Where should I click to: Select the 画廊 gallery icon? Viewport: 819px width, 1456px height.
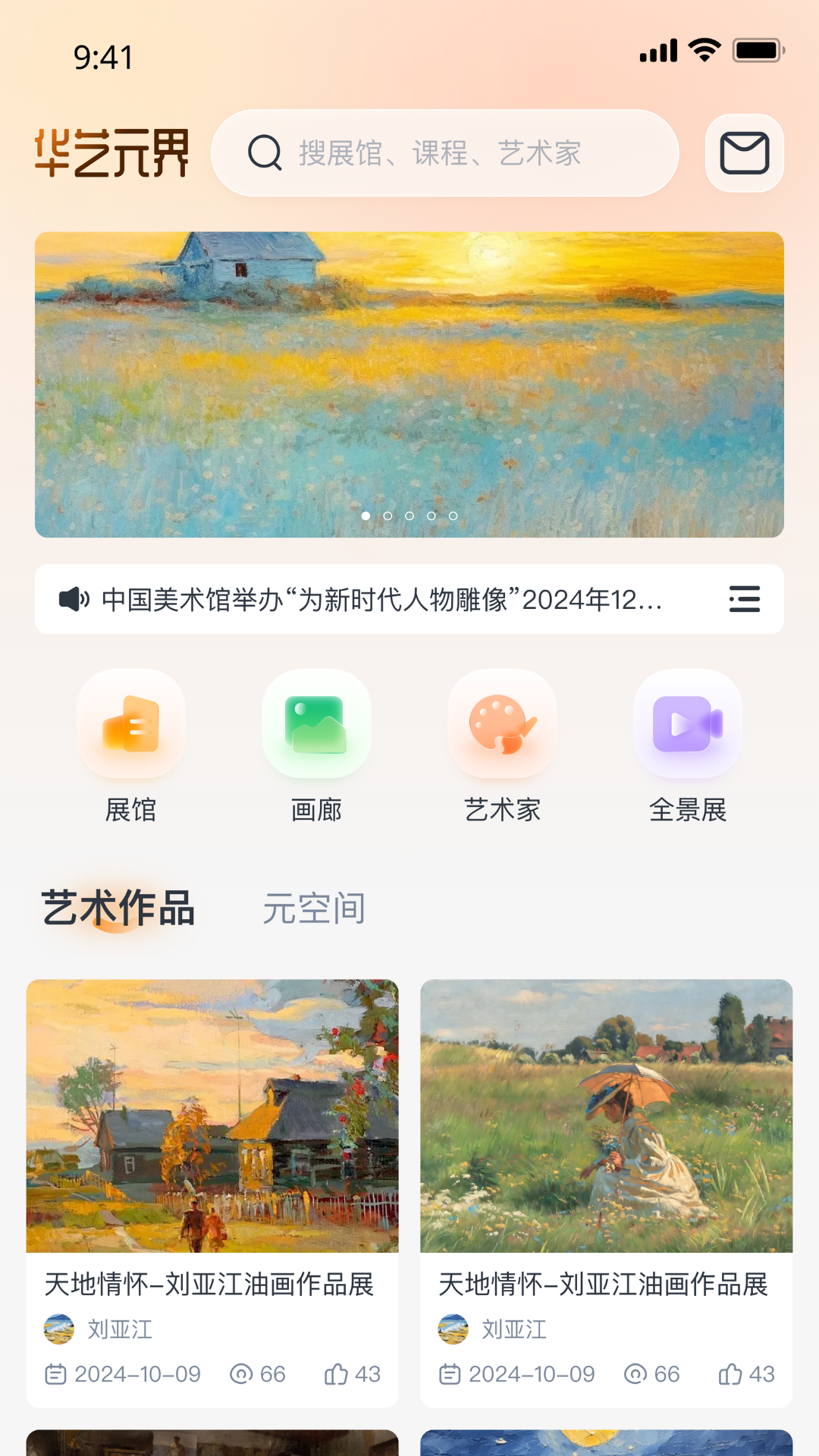coord(316,724)
